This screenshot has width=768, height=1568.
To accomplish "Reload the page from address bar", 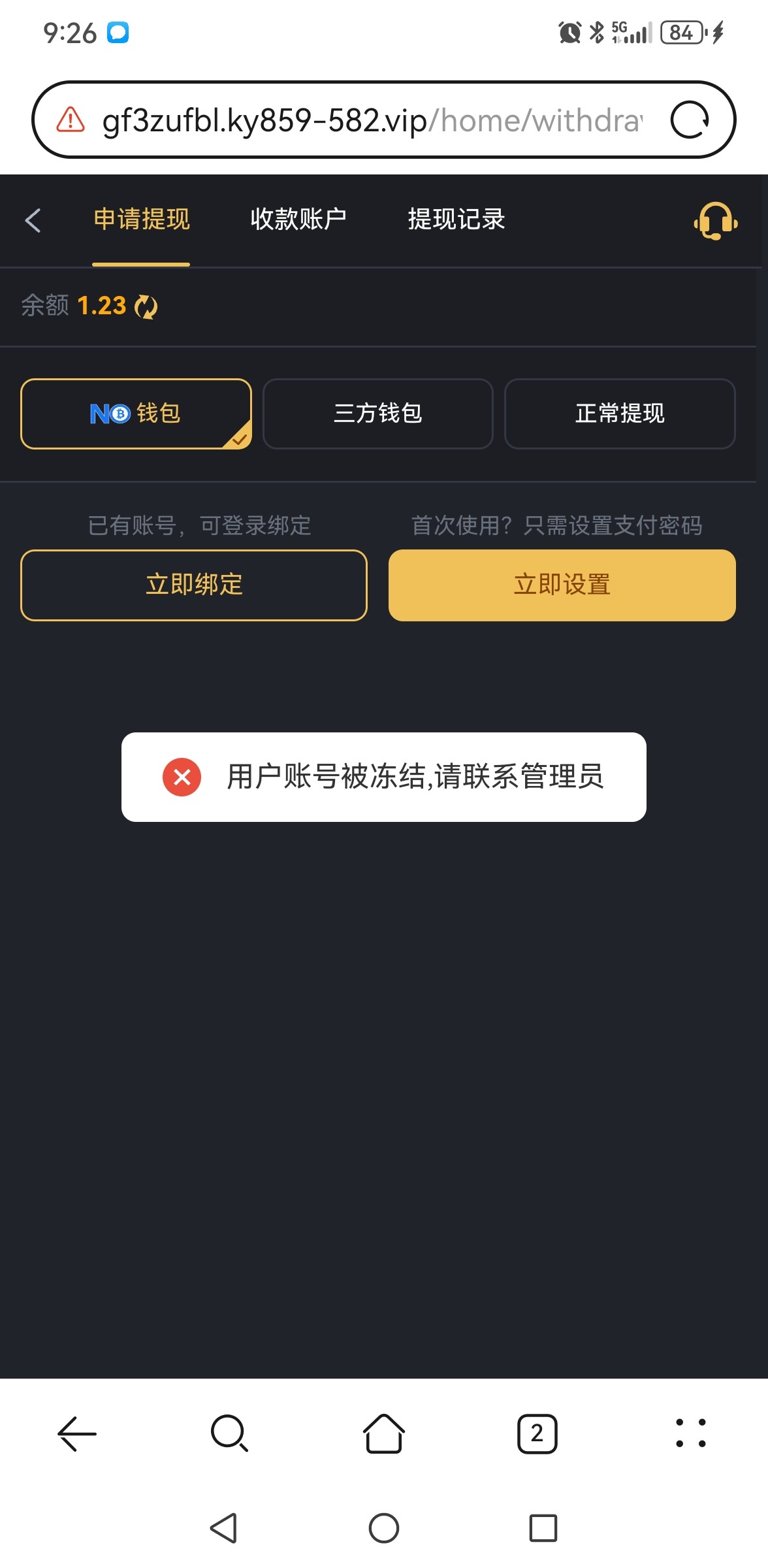I will pyautogui.click(x=690, y=120).
